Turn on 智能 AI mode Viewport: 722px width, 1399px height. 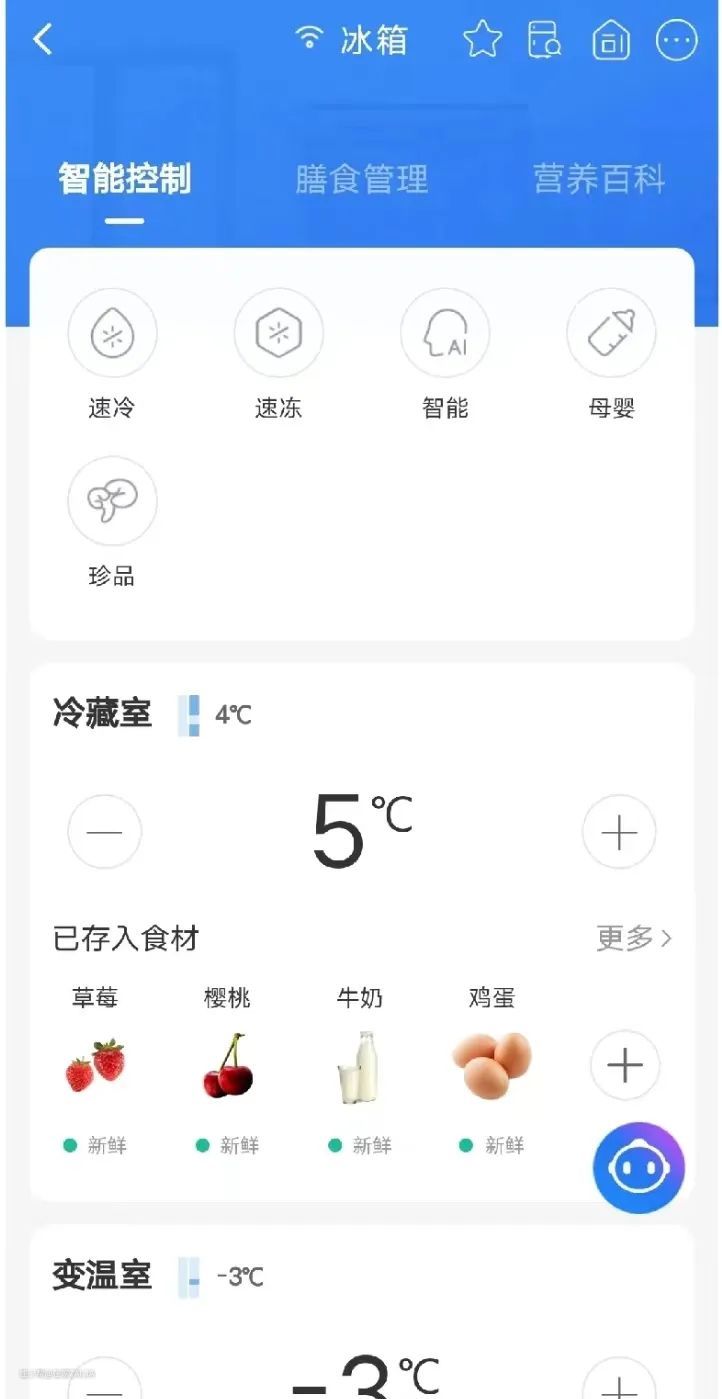click(445, 334)
